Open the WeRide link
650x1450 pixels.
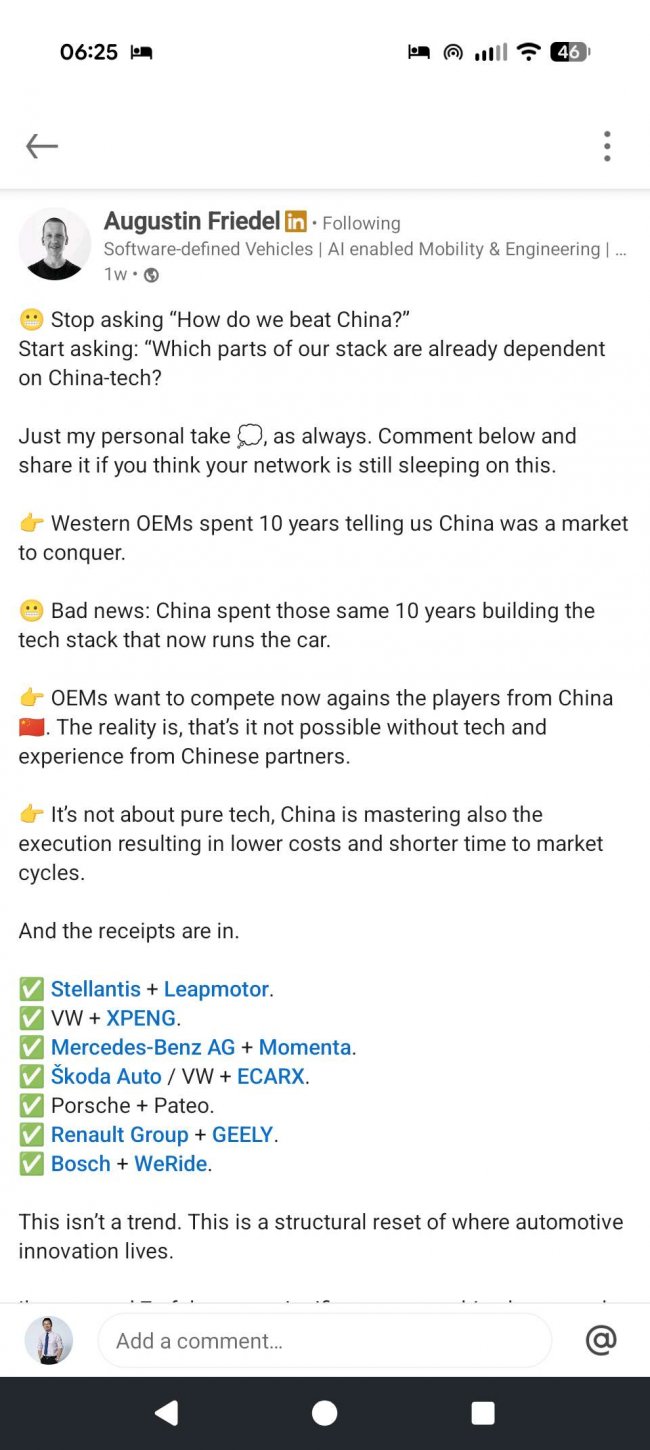(170, 1163)
